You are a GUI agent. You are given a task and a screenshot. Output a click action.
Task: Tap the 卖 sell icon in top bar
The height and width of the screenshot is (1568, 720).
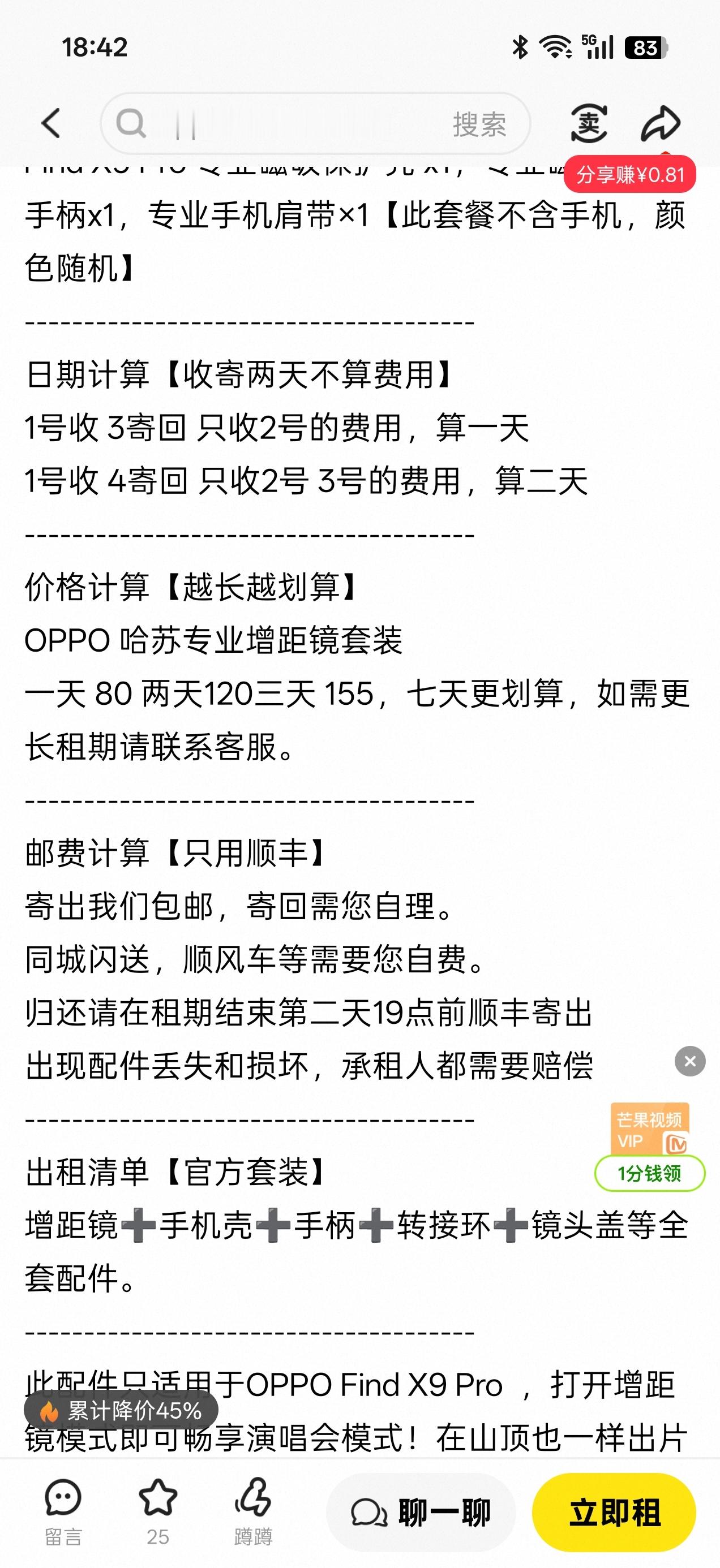(589, 123)
